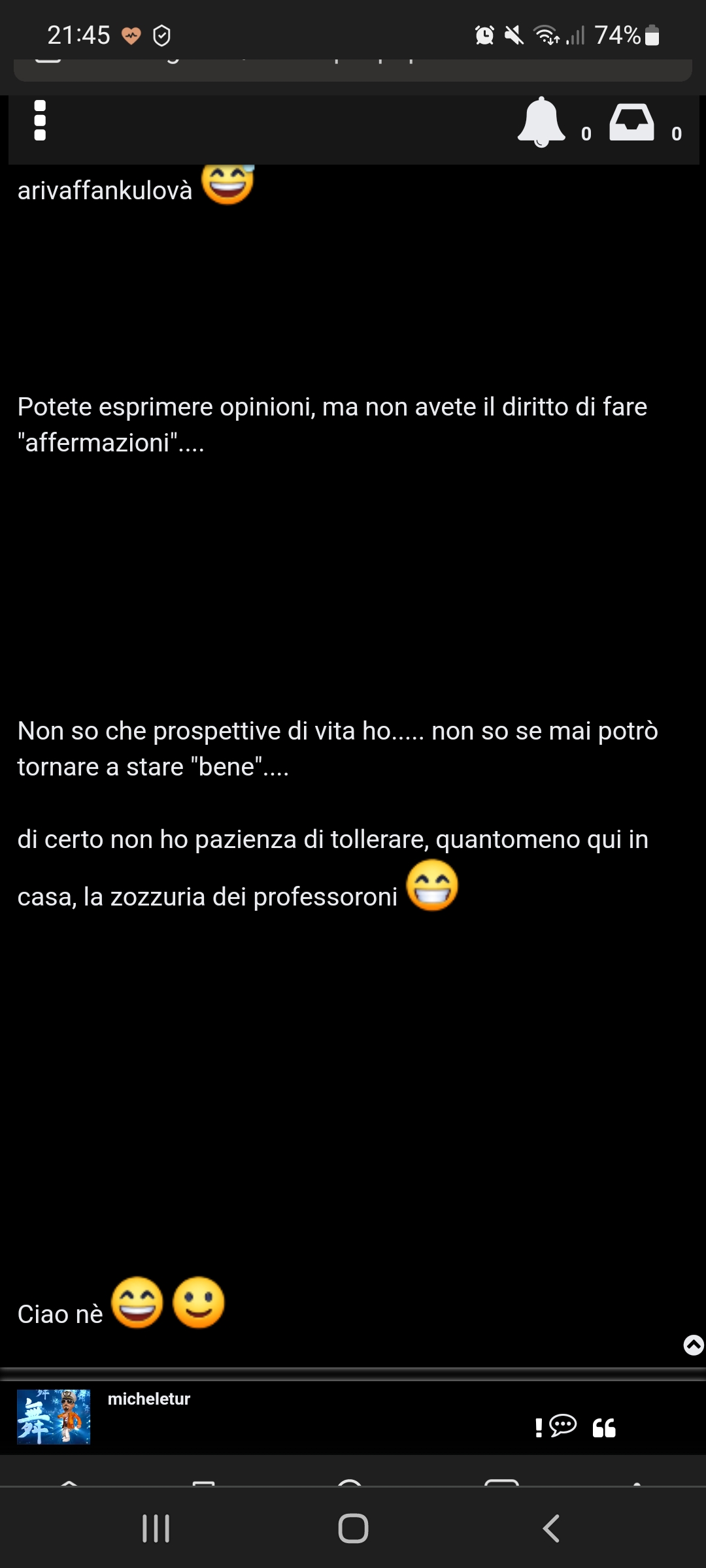Go back with the system back button
Viewport: 706px width, 1568px height.
pos(551,1528)
